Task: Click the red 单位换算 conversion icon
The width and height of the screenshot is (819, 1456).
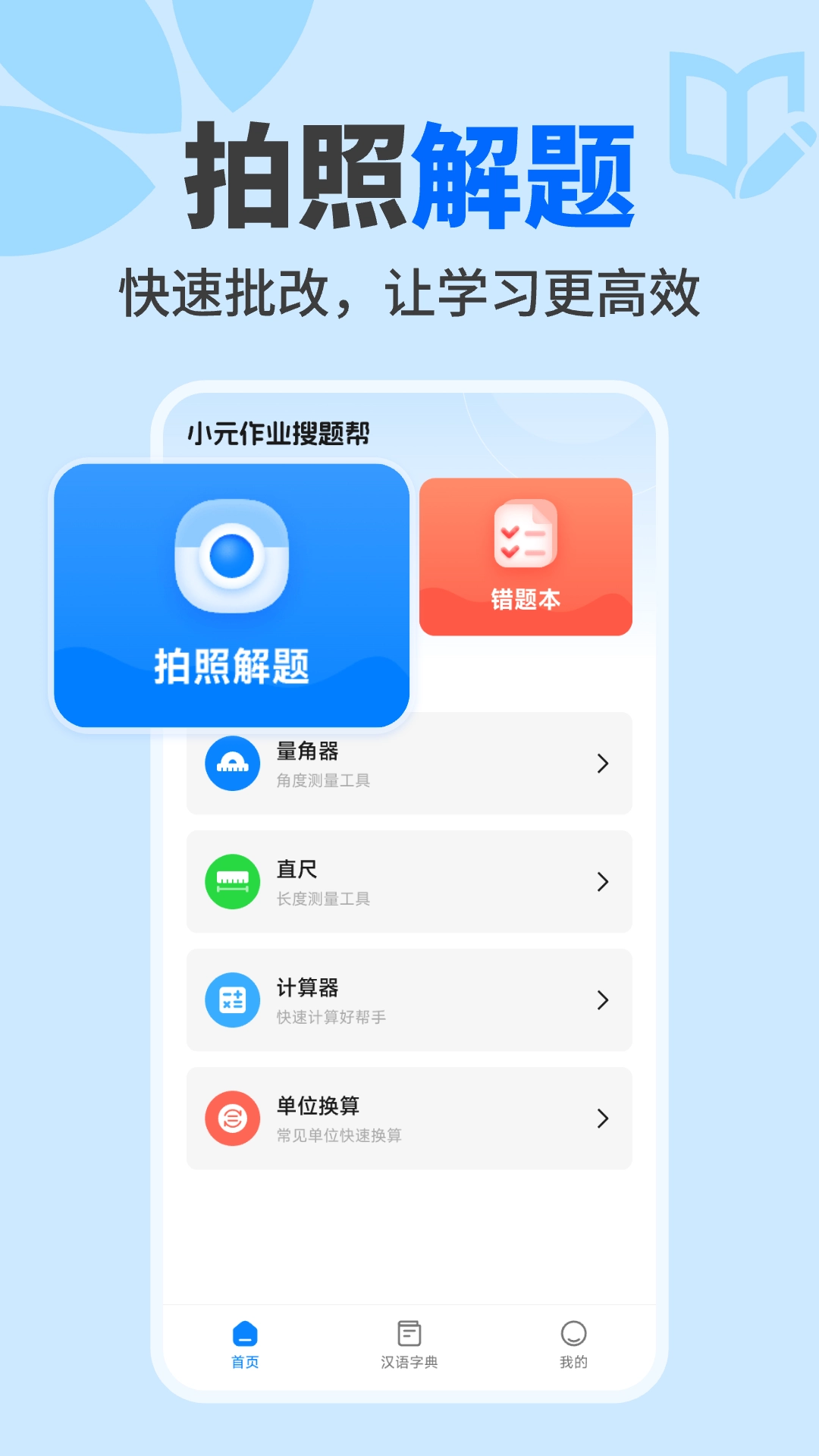Action: 233,1119
